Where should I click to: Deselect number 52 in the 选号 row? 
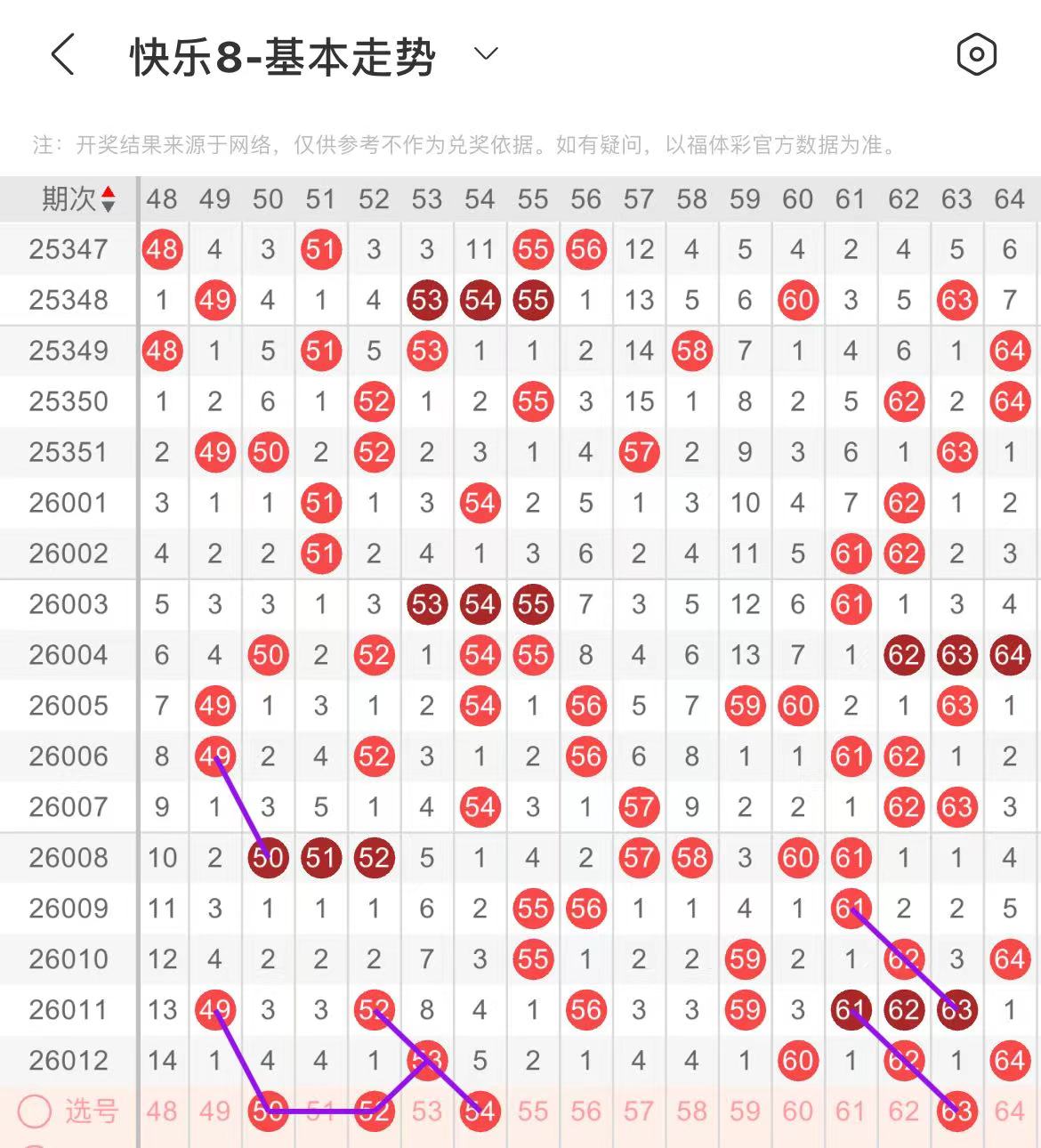374,1112
